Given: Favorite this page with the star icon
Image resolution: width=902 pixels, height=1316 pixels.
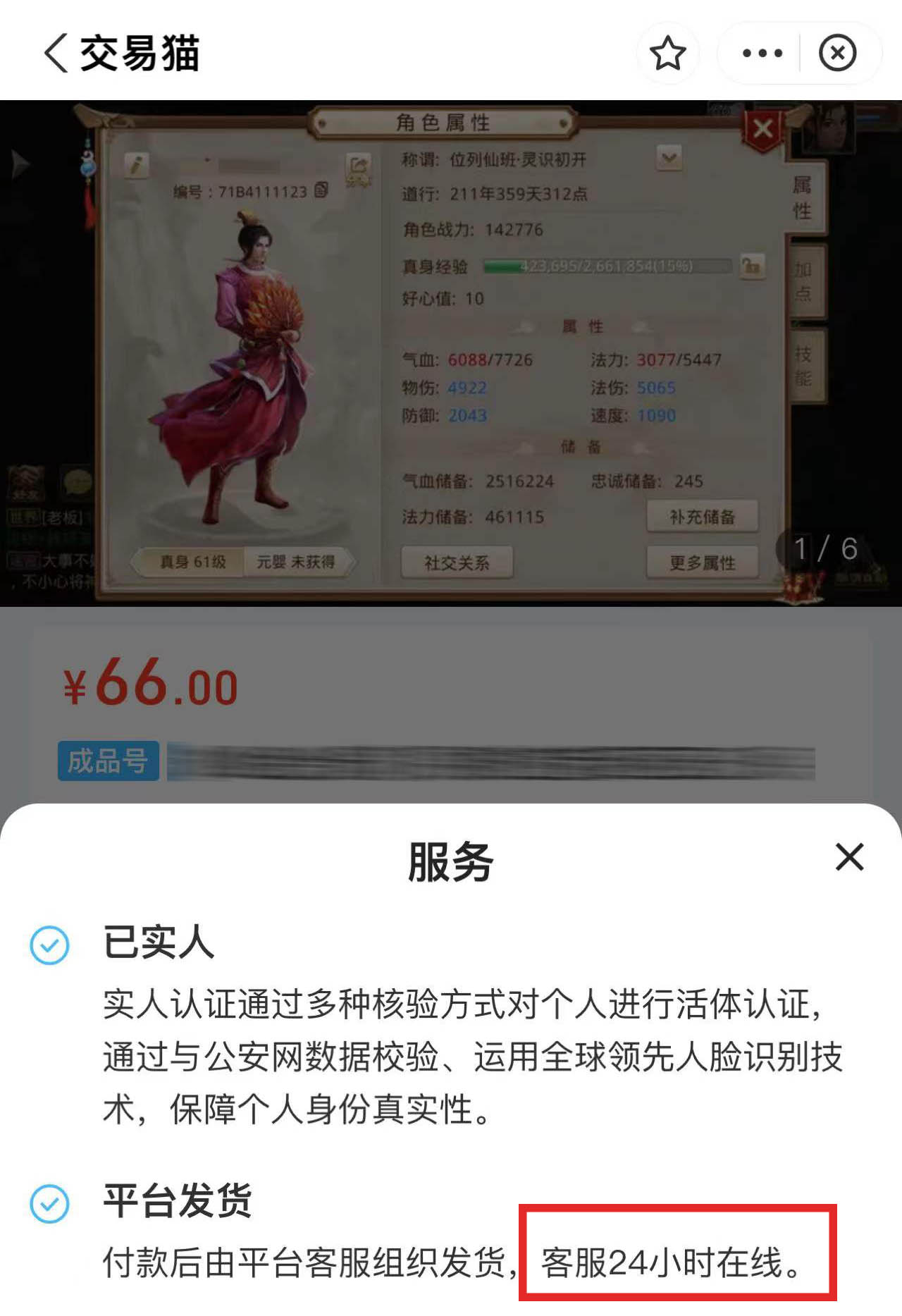Looking at the screenshot, I should (667, 54).
